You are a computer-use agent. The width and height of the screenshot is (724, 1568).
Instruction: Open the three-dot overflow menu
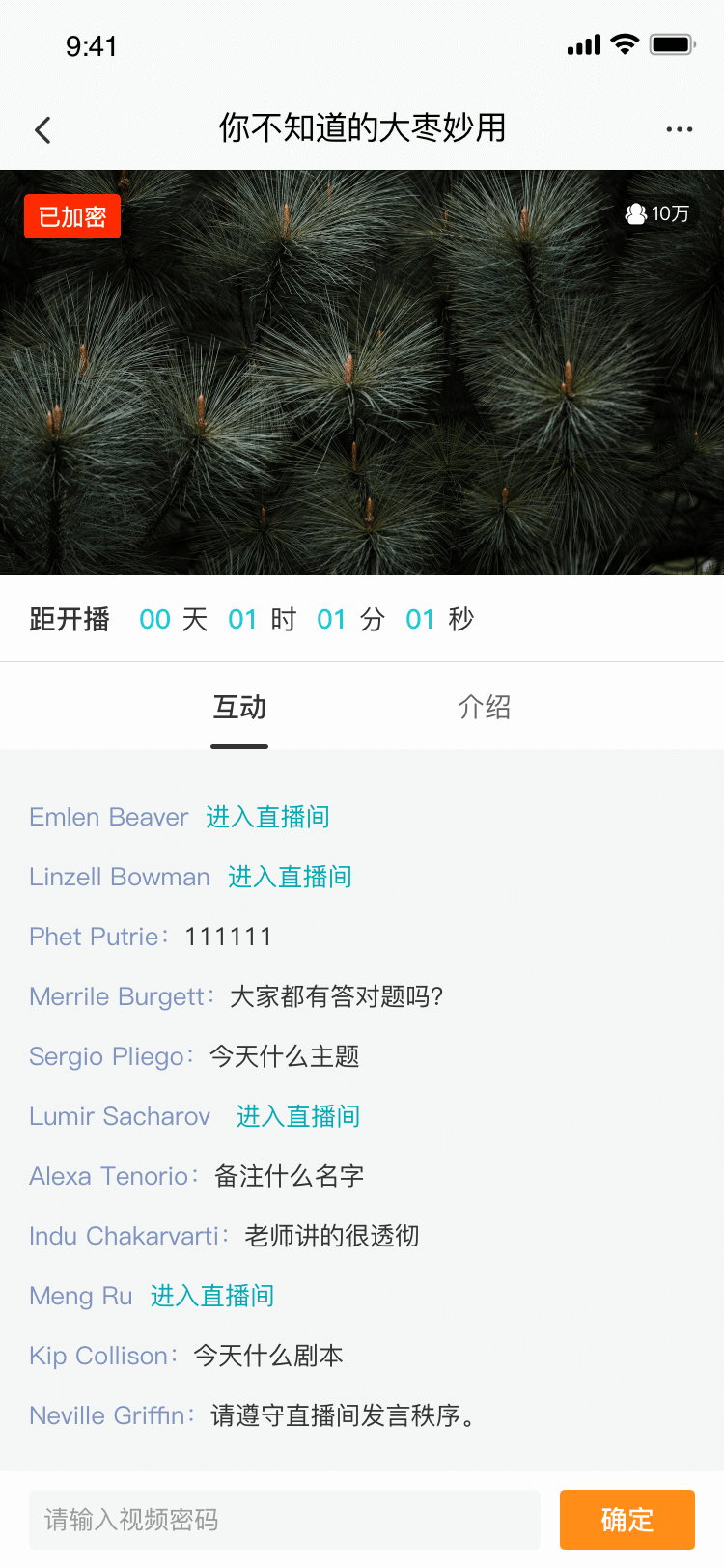[679, 129]
